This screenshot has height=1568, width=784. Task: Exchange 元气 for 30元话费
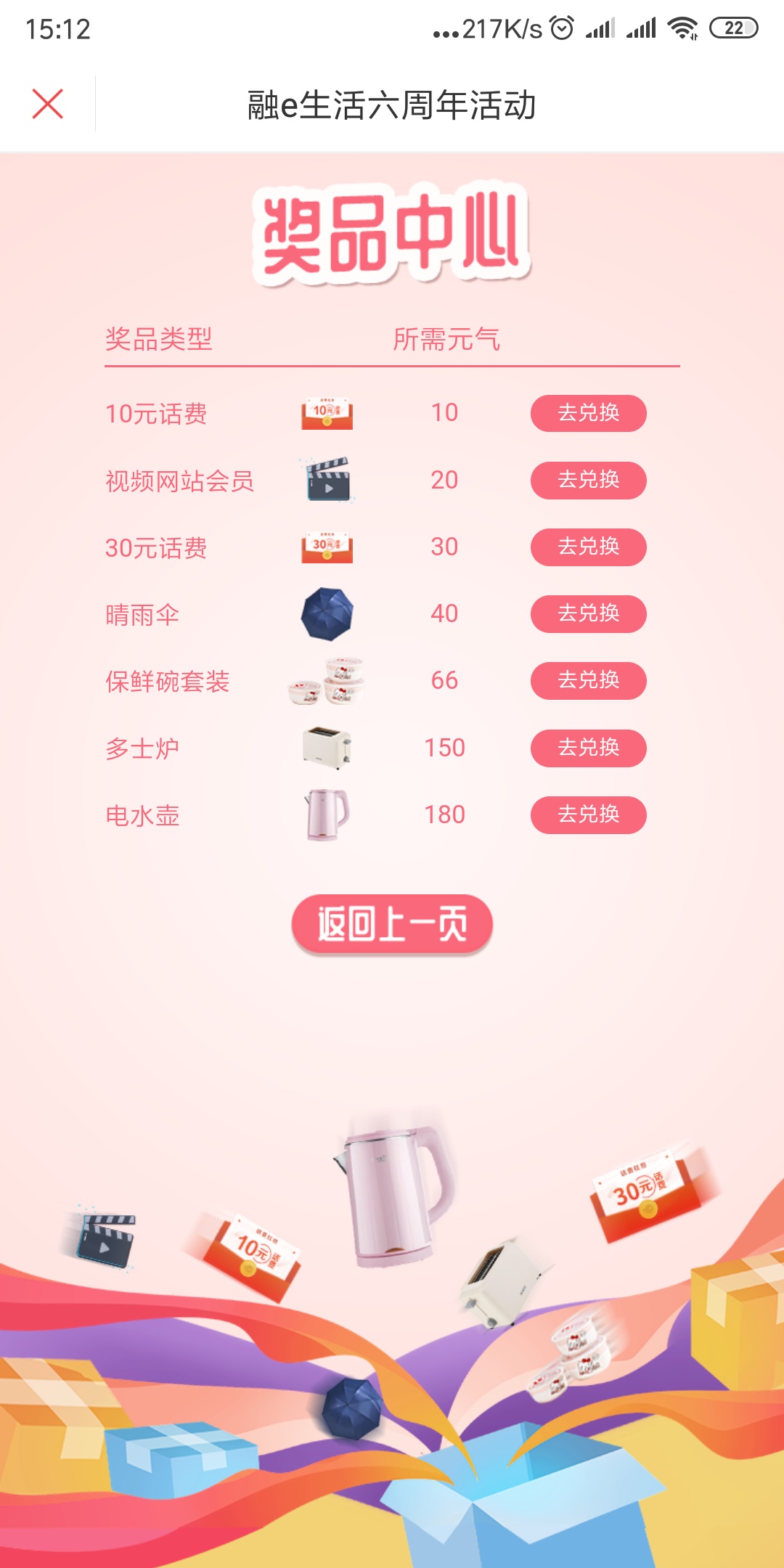tap(588, 547)
